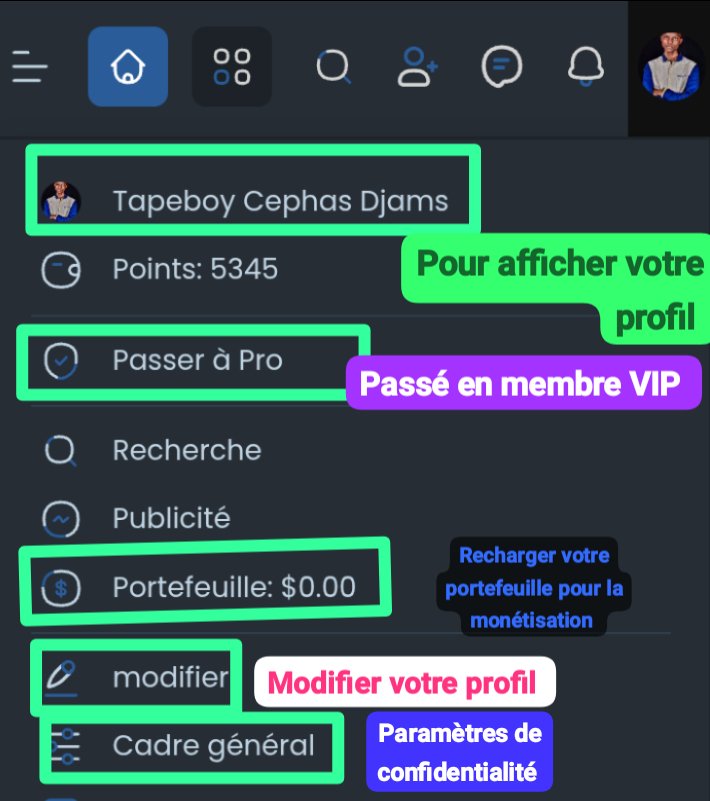710x801 pixels.
Task: Open Publicité
Action: (x=171, y=518)
